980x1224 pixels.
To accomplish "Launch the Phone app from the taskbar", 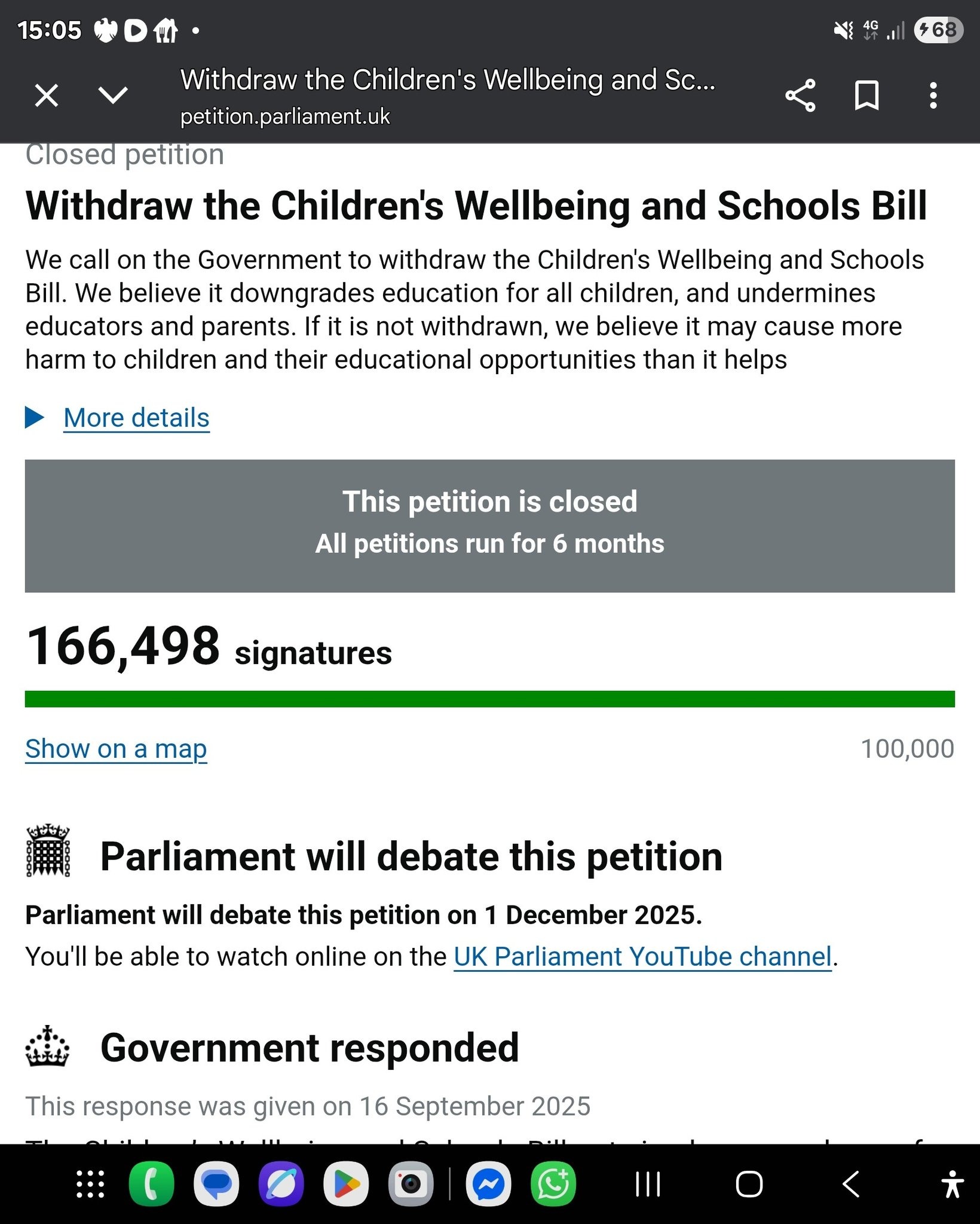I will pos(152,1184).
